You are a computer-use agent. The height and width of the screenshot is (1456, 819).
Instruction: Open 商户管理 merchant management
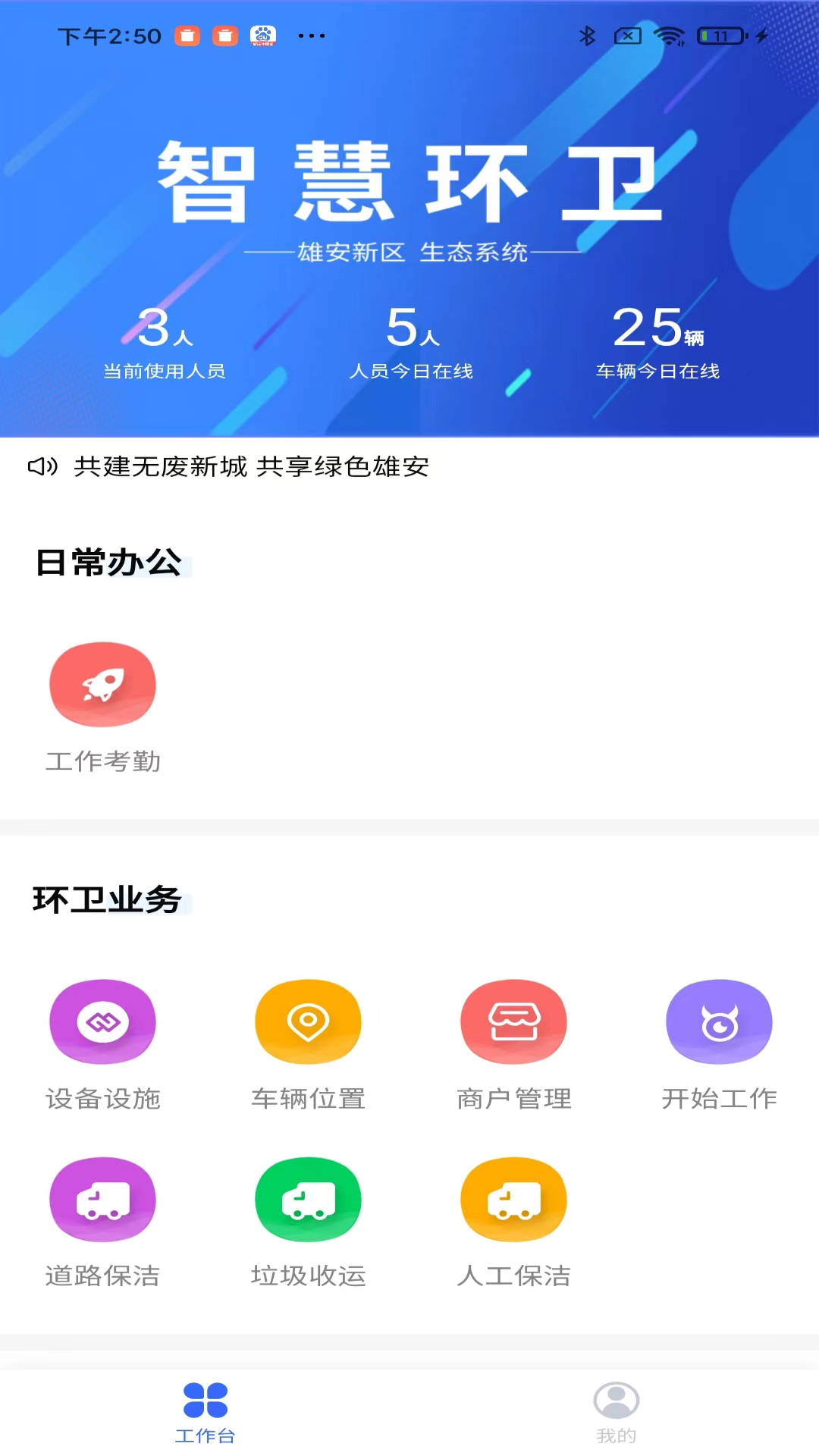[513, 1021]
